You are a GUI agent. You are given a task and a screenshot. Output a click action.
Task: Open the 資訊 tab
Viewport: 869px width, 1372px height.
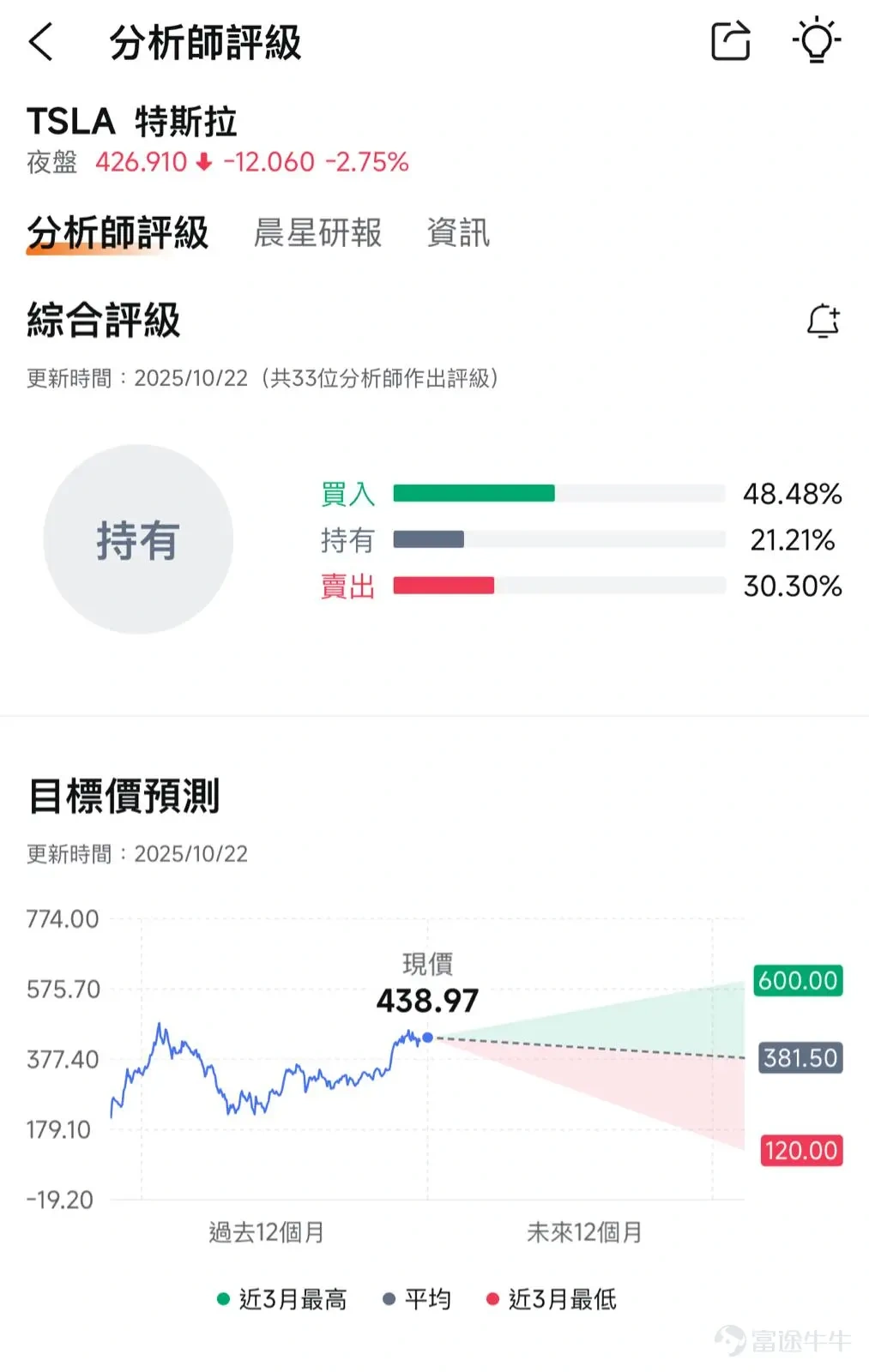(x=458, y=232)
